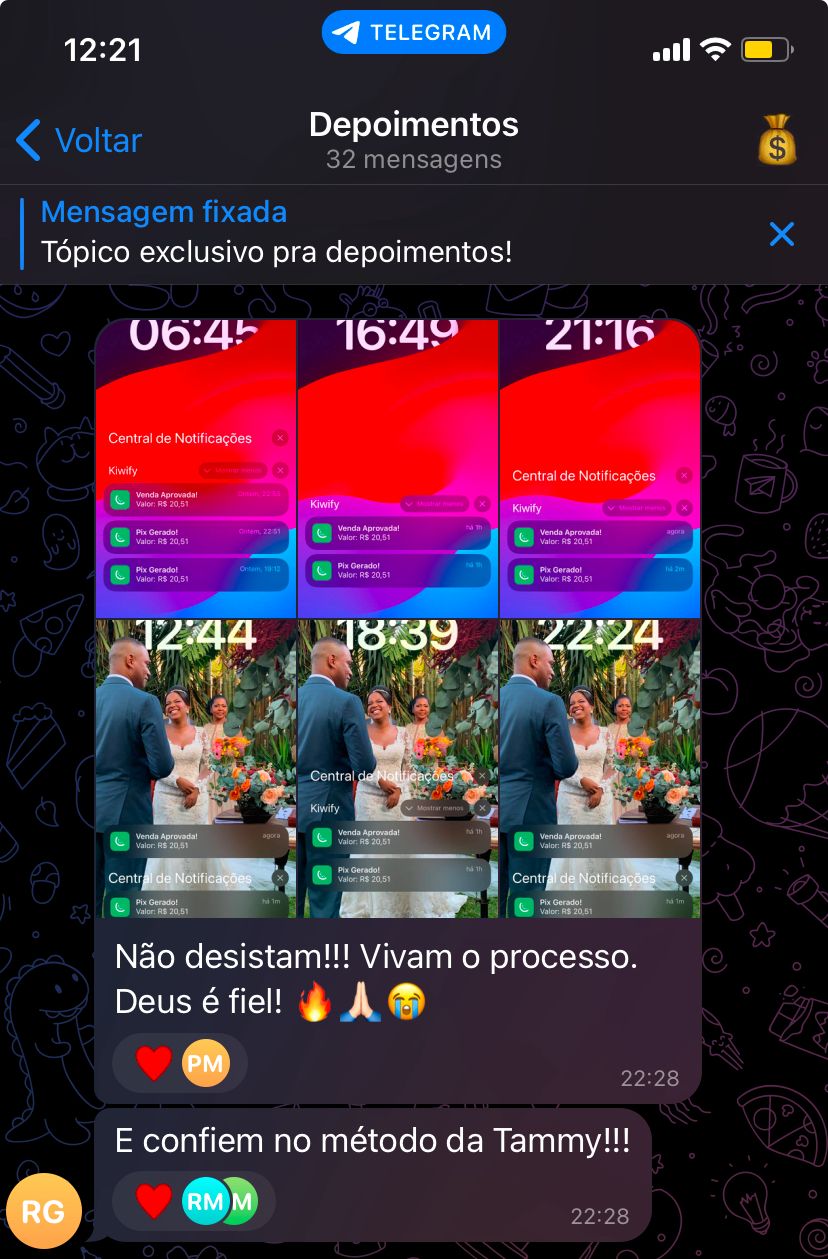The image size is (828, 1259).
Task: Open the 12:44 wedding screenshot
Action: pyautogui.click(x=196, y=768)
